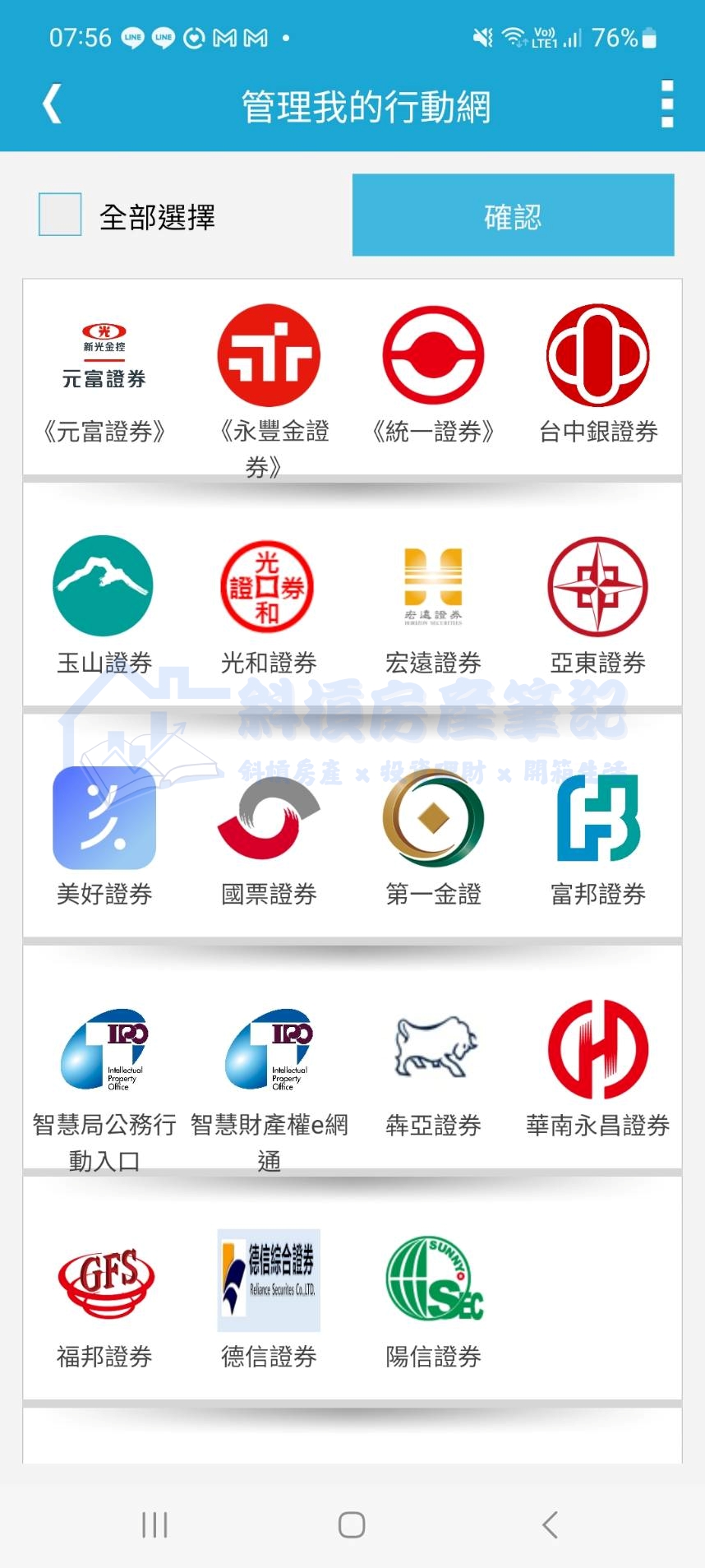
Task: Select the 台中銀證券 icon
Action: [x=597, y=354]
